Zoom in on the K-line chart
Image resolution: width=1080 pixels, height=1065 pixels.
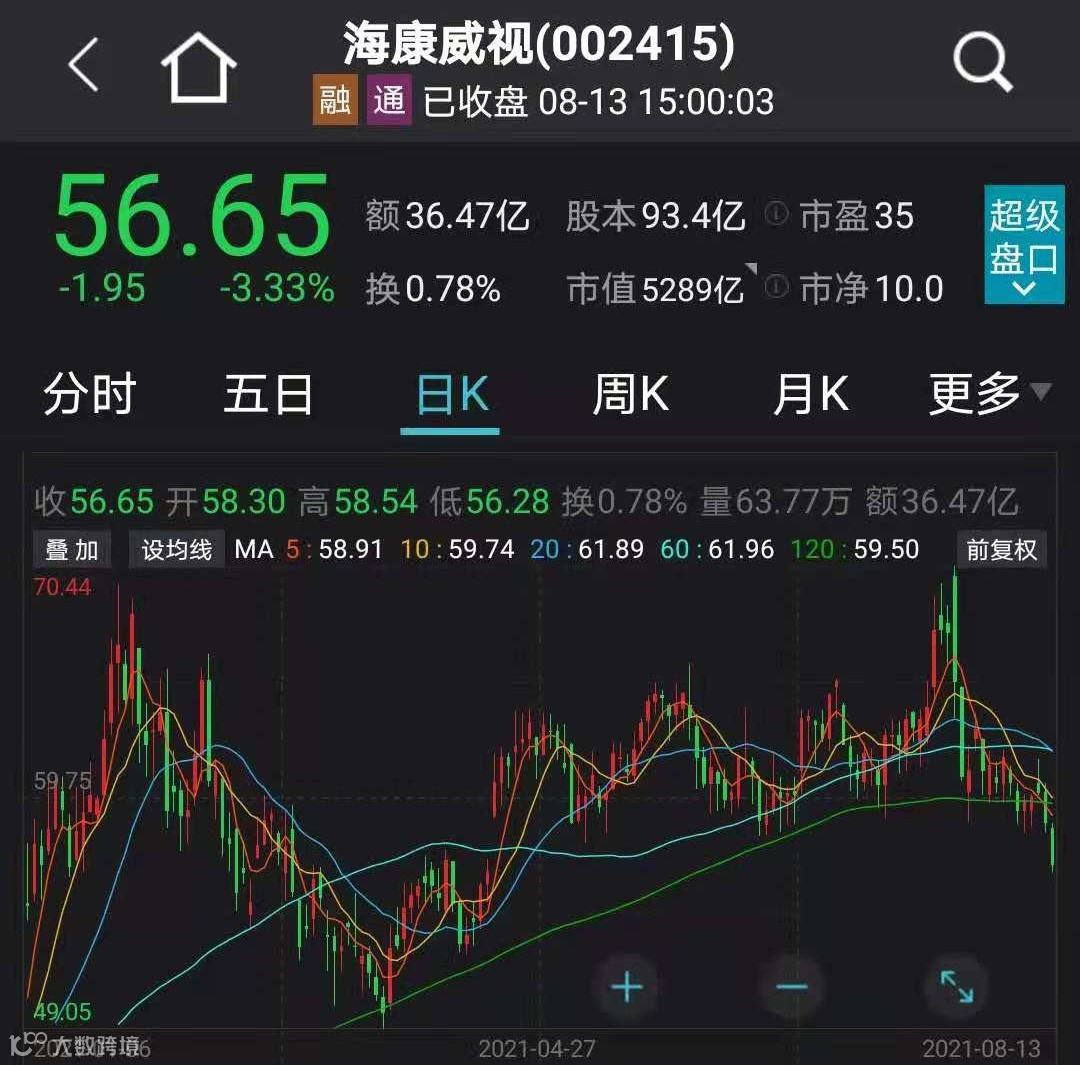pyautogui.click(x=627, y=988)
